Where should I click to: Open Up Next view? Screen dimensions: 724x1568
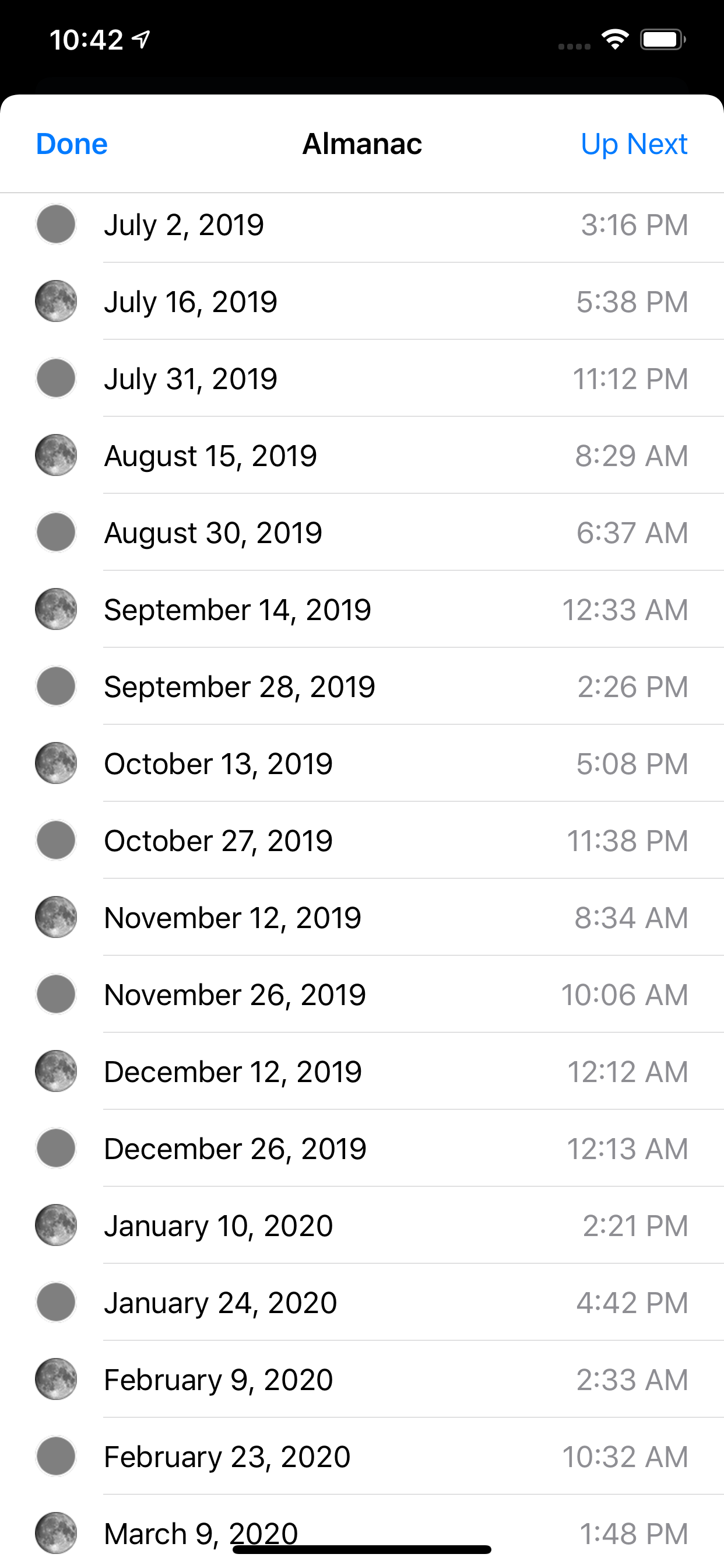(634, 144)
